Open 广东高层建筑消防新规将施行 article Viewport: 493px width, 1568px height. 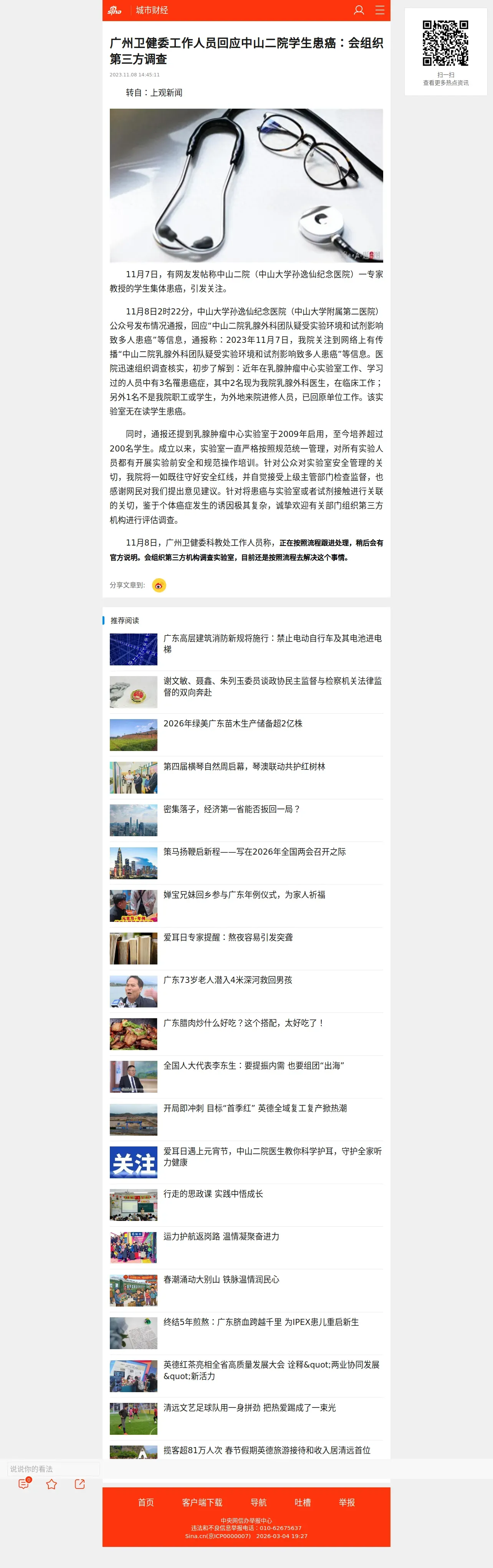[246, 649]
